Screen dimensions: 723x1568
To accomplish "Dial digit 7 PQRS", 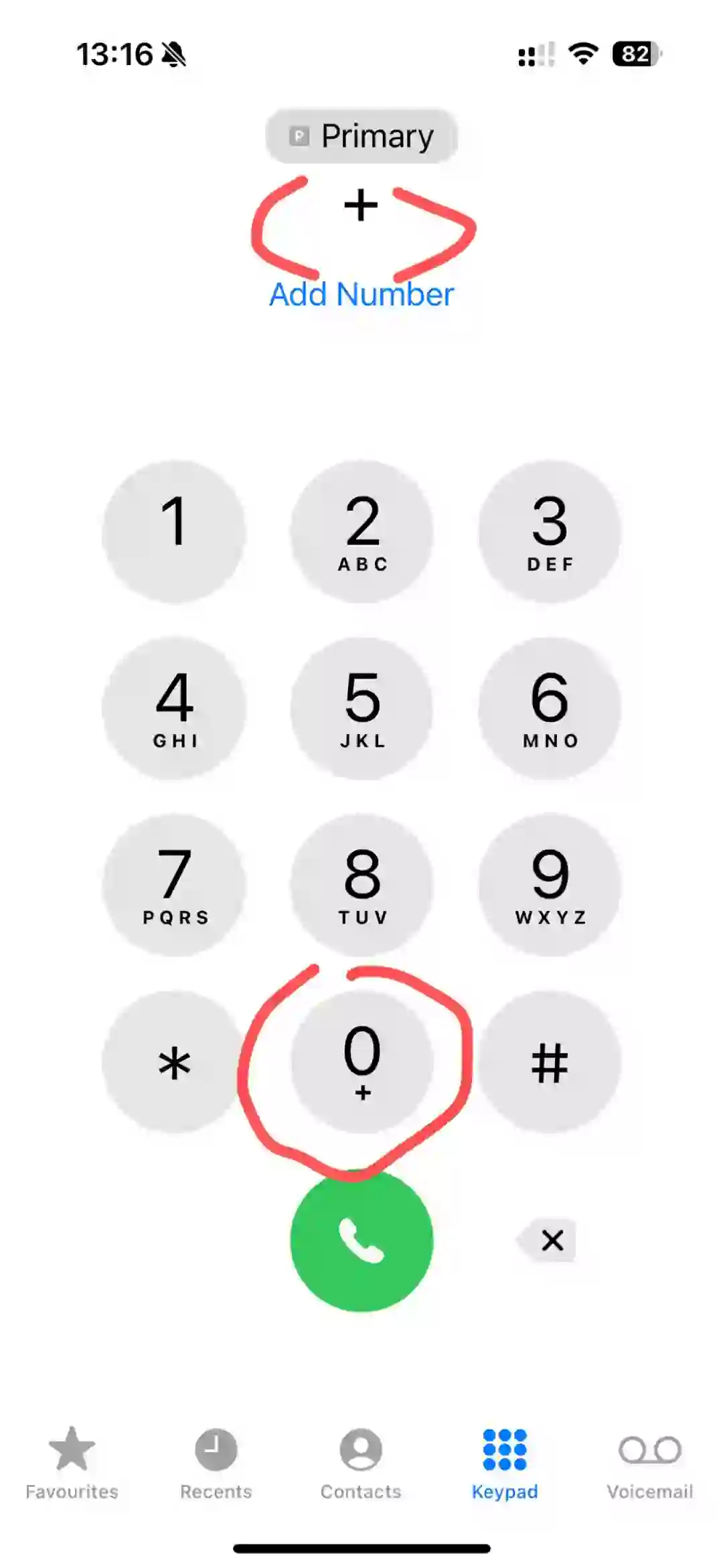I will point(174,885).
